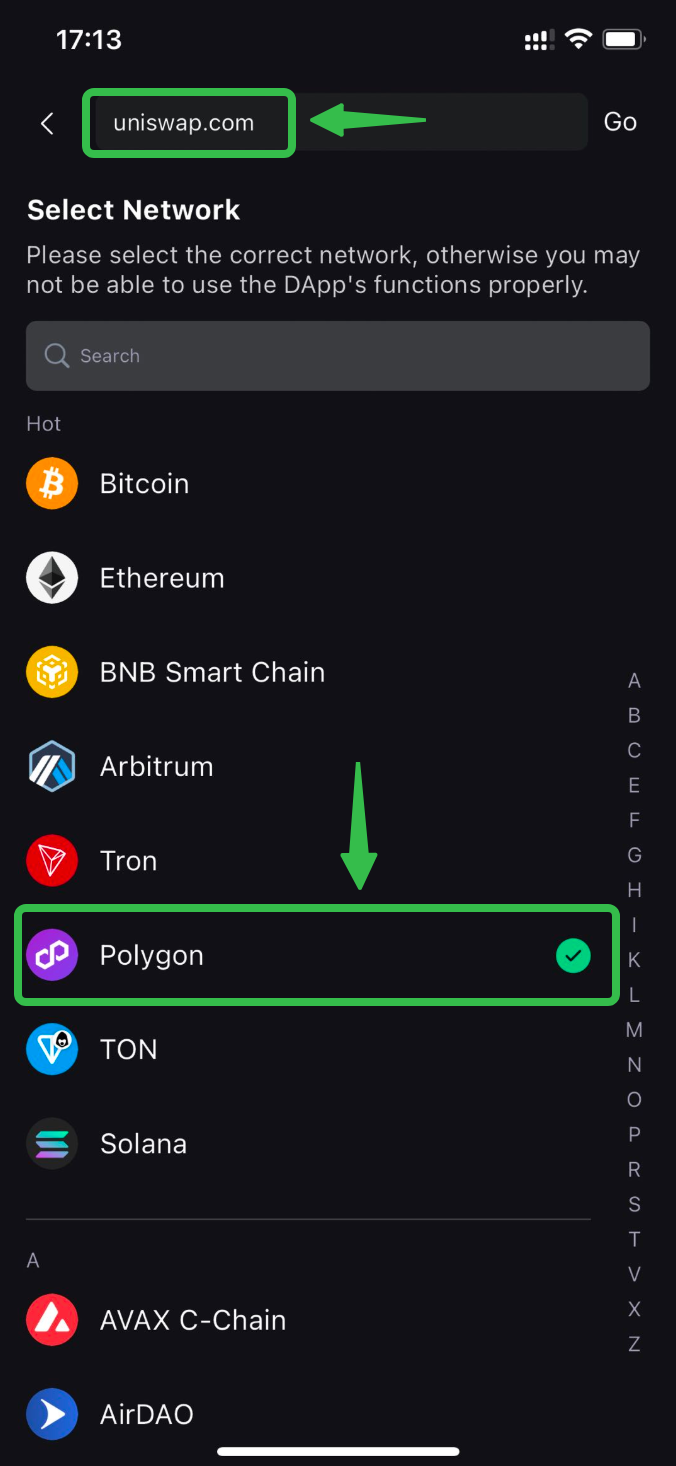Jump to letter Z in index
This screenshot has width=676, height=1466.
pyautogui.click(x=634, y=1344)
